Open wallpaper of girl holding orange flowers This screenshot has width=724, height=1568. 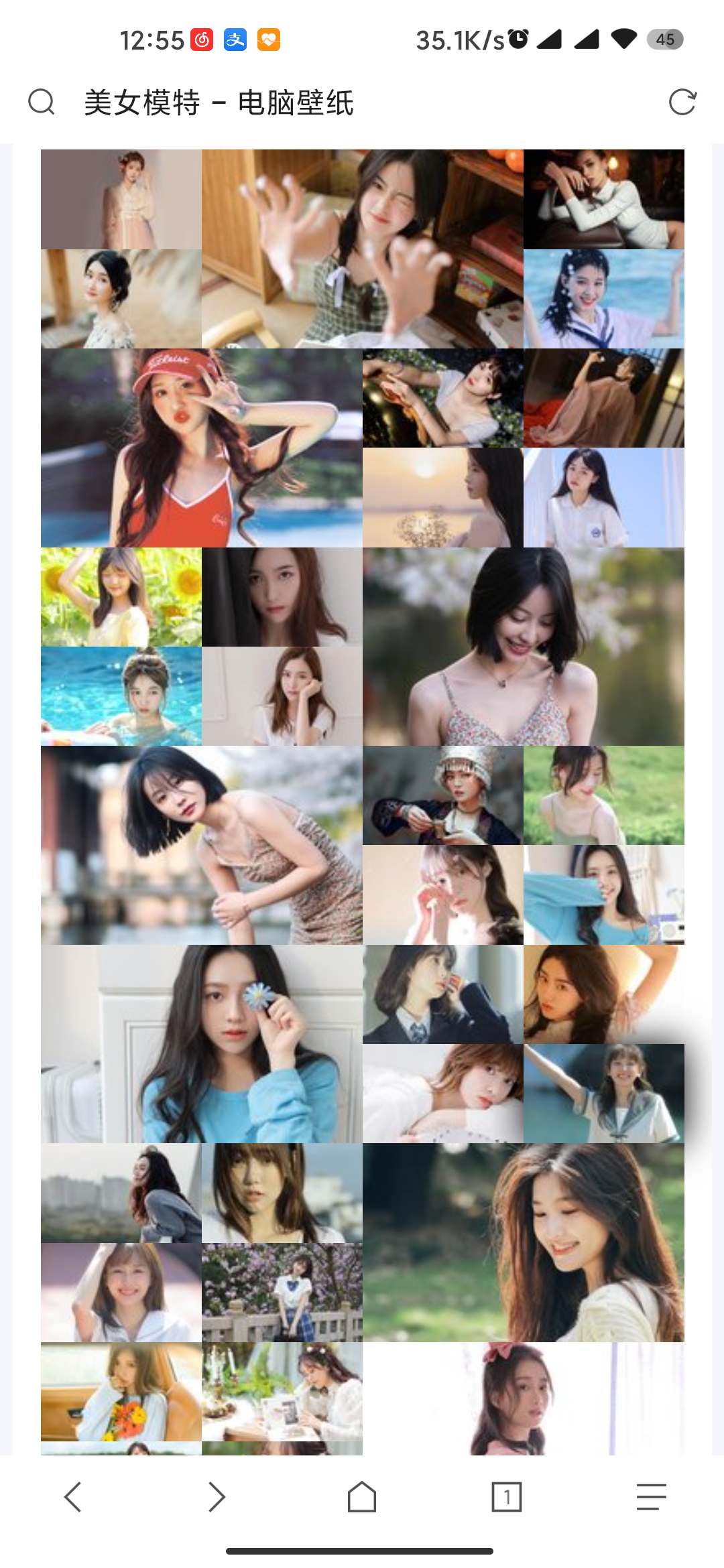pyautogui.click(x=121, y=1391)
